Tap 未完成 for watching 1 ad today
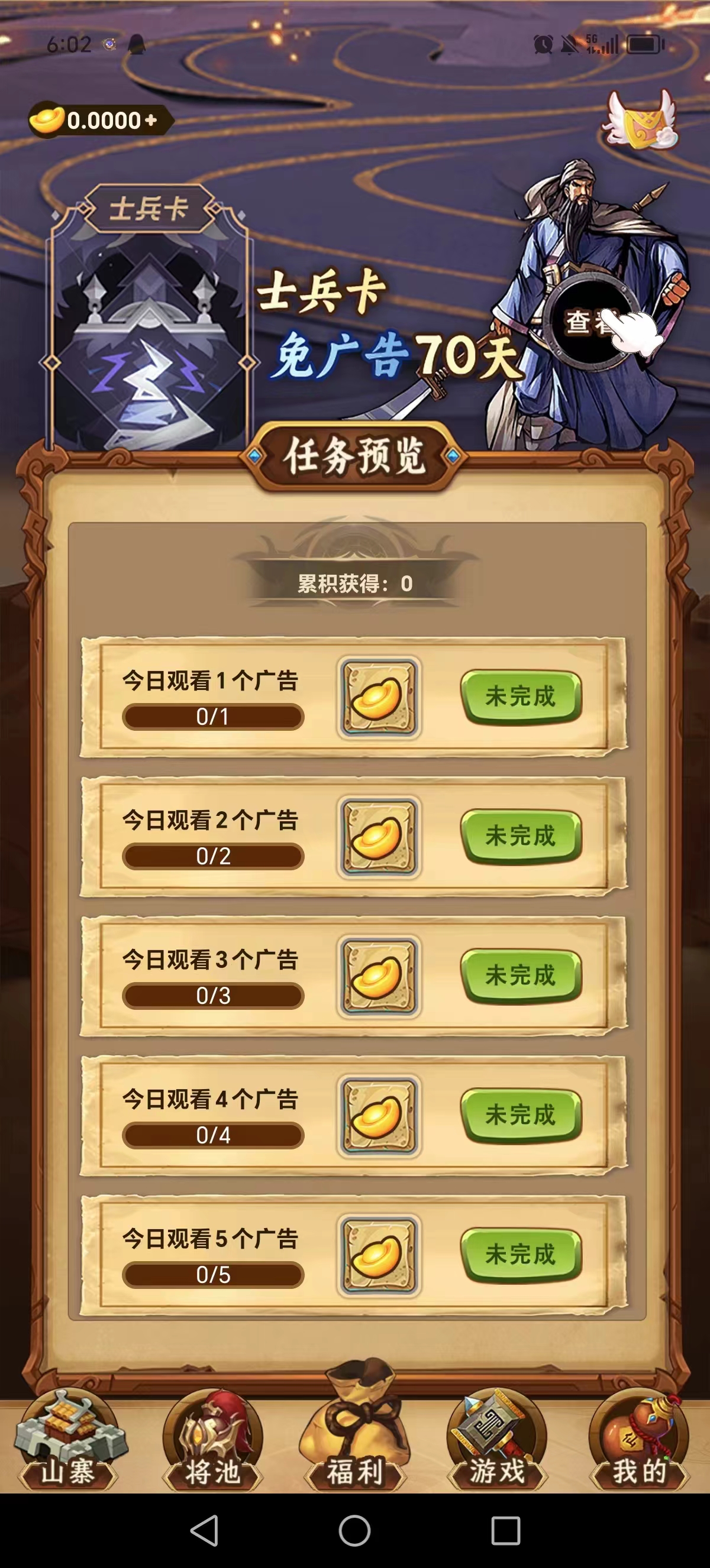The width and height of the screenshot is (710, 1568). pyautogui.click(x=521, y=697)
